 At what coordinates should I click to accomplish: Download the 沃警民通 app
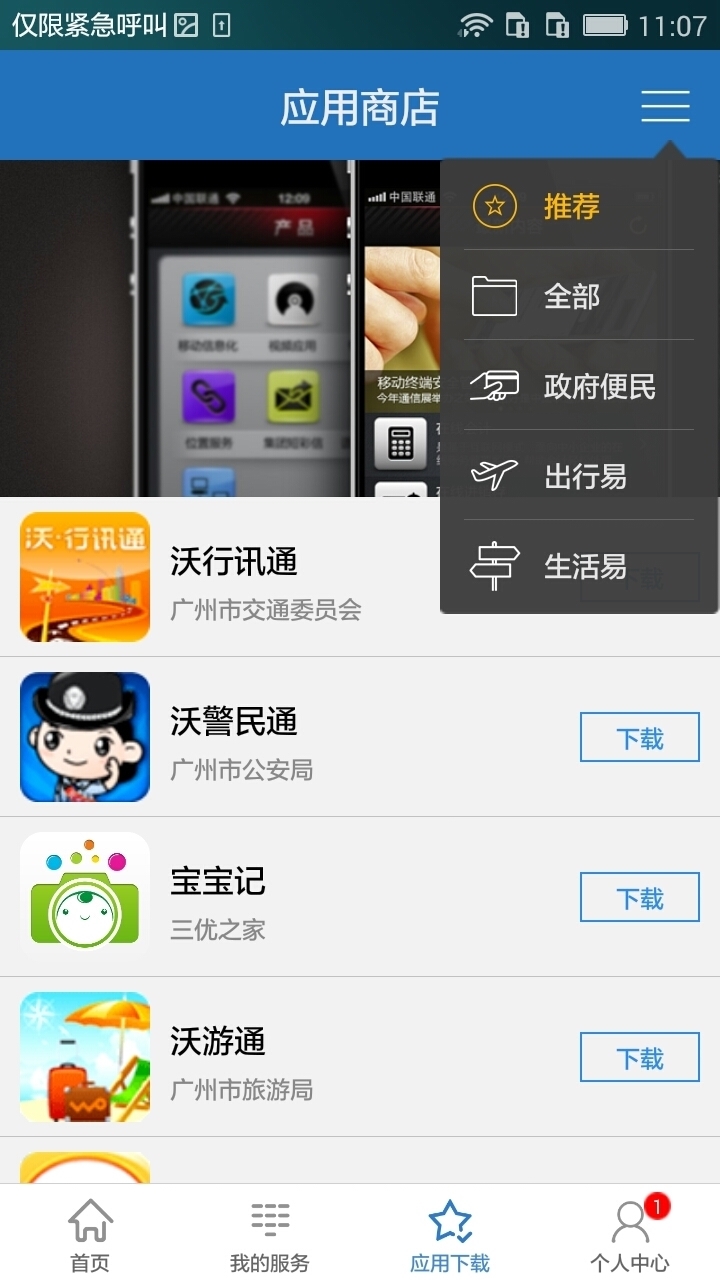639,738
